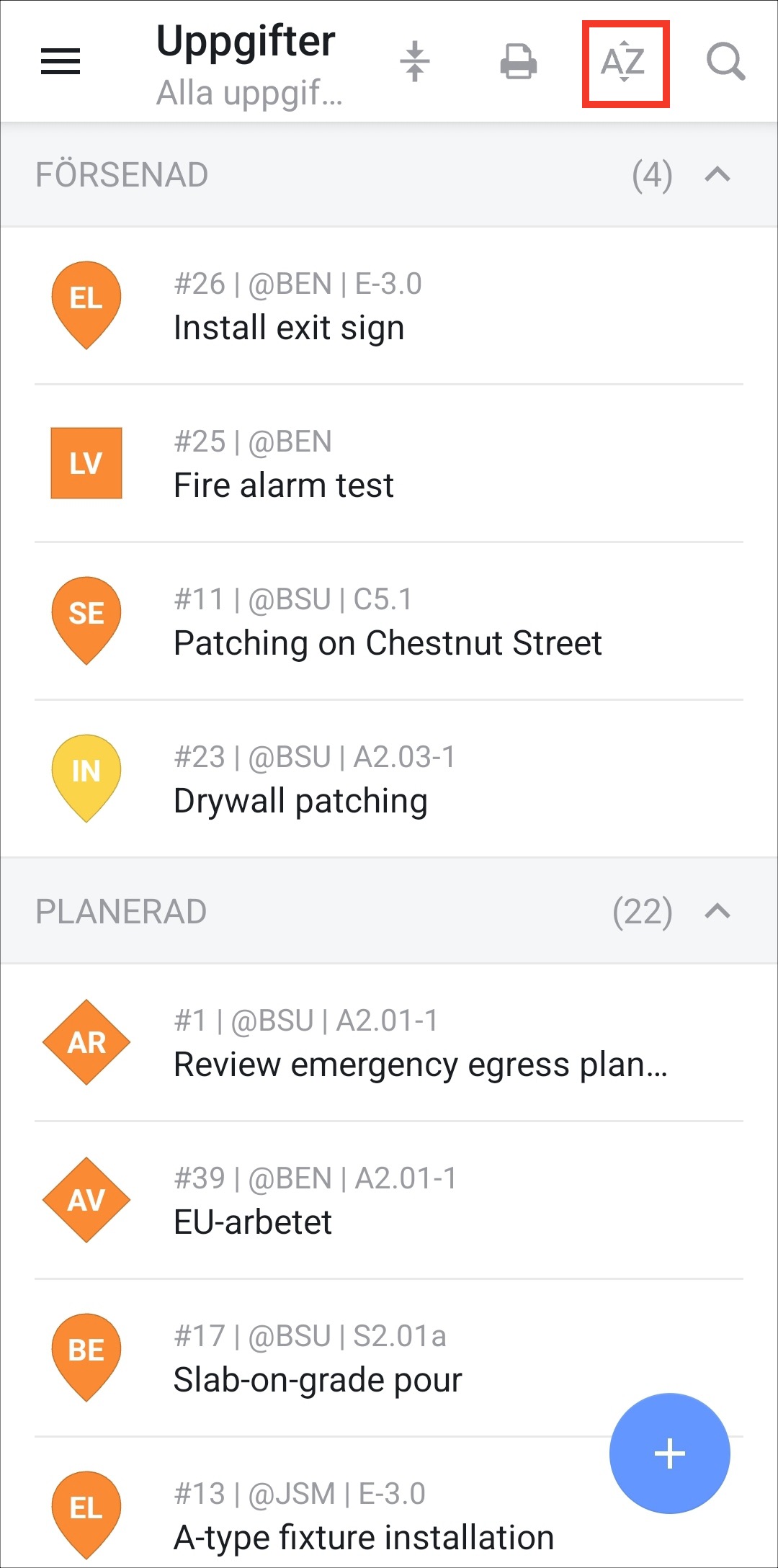Open the Alla uppgifter filter title

point(249,93)
